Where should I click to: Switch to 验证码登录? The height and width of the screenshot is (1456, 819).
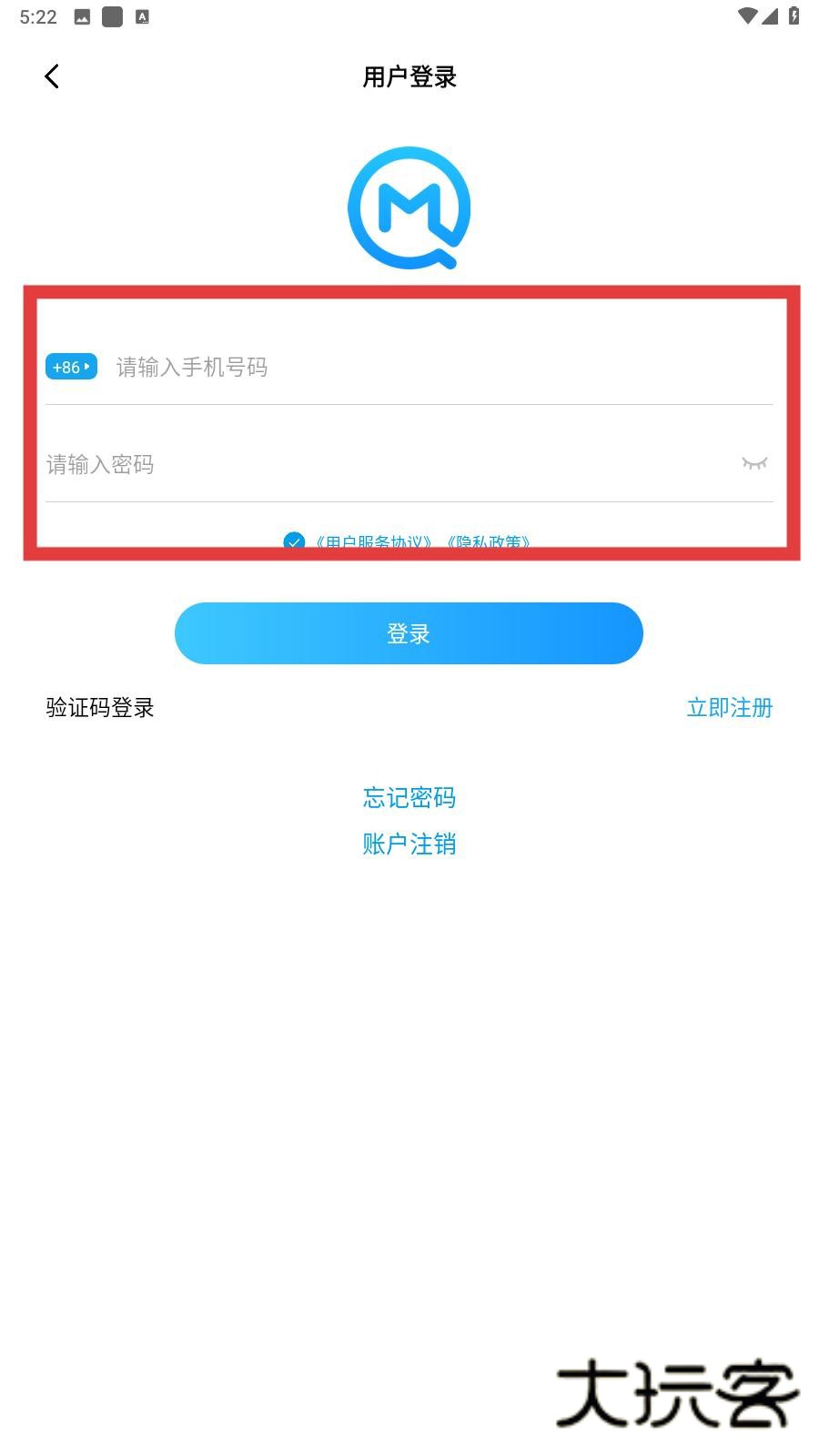[100, 708]
